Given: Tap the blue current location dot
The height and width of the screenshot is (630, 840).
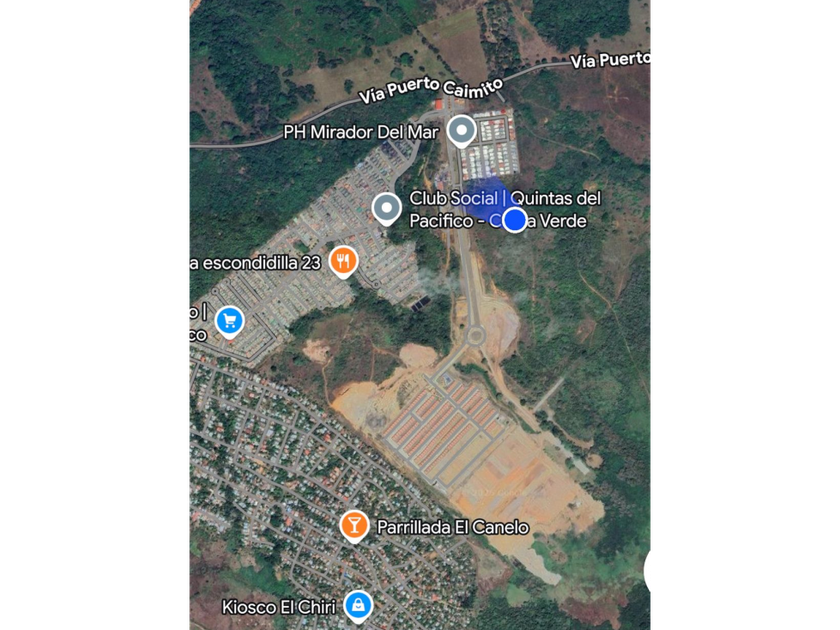Looking at the screenshot, I should coord(514,220).
